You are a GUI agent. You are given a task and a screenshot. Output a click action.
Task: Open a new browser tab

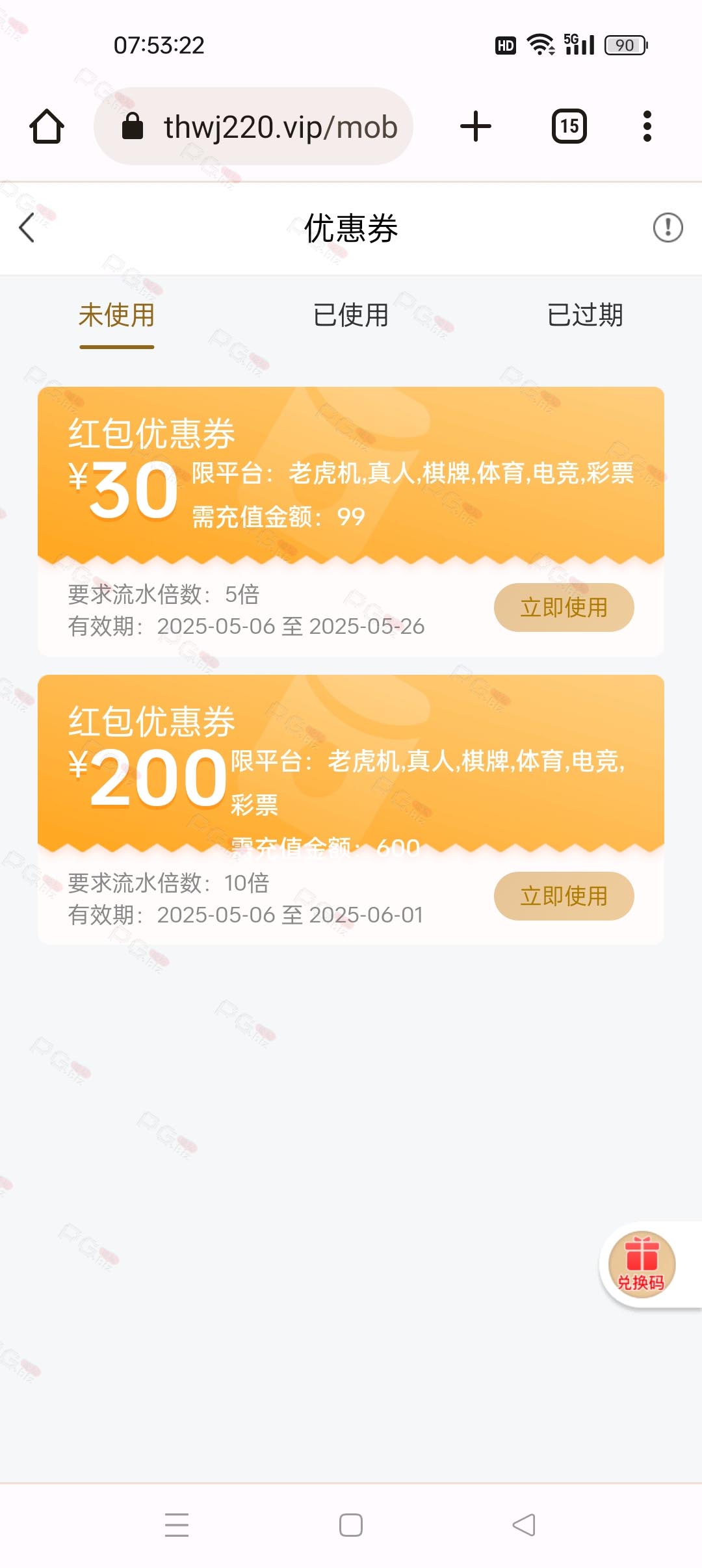(x=476, y=126)
